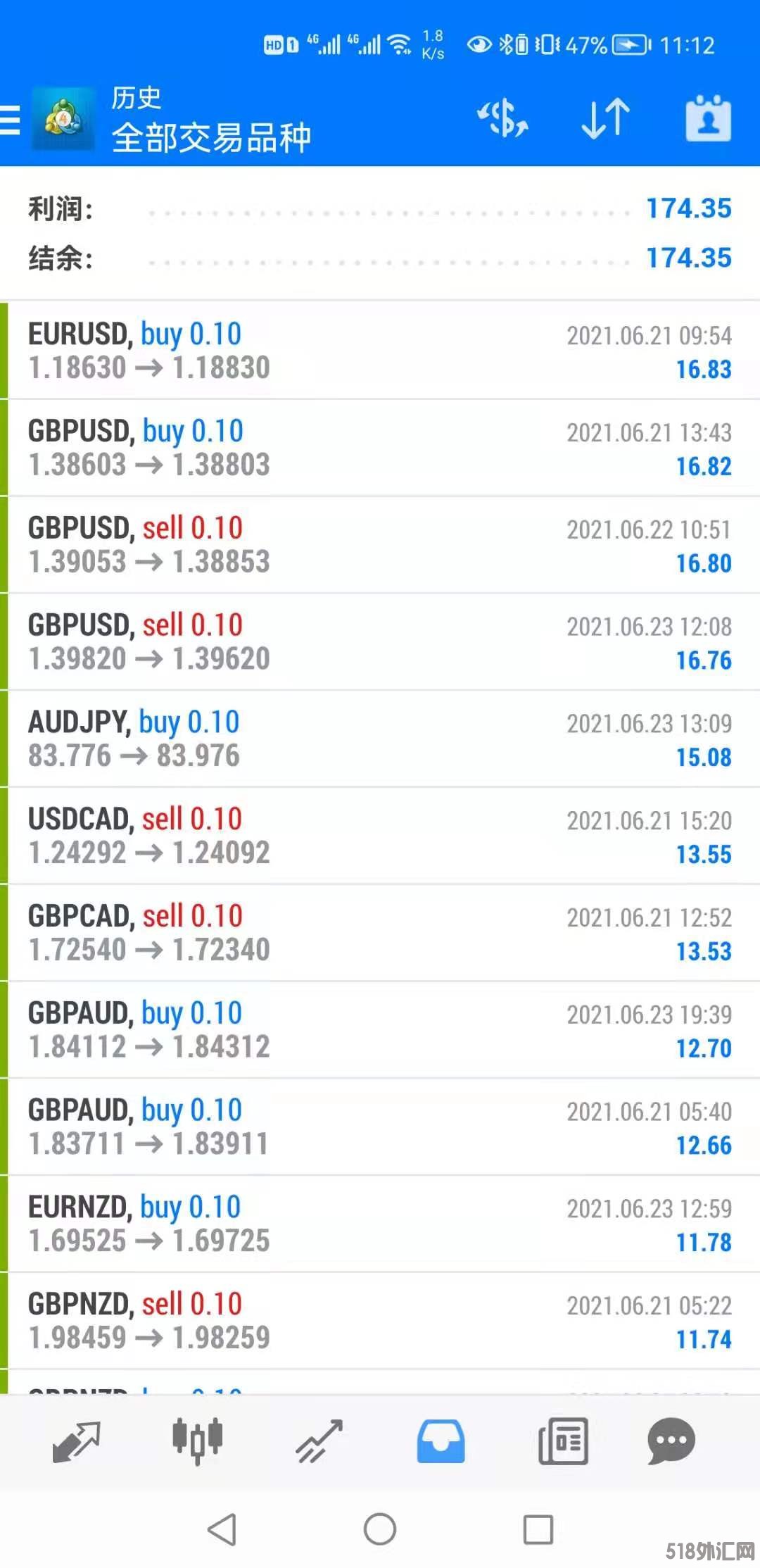
Task: Change the history sort order
Action: click(605, 118)
